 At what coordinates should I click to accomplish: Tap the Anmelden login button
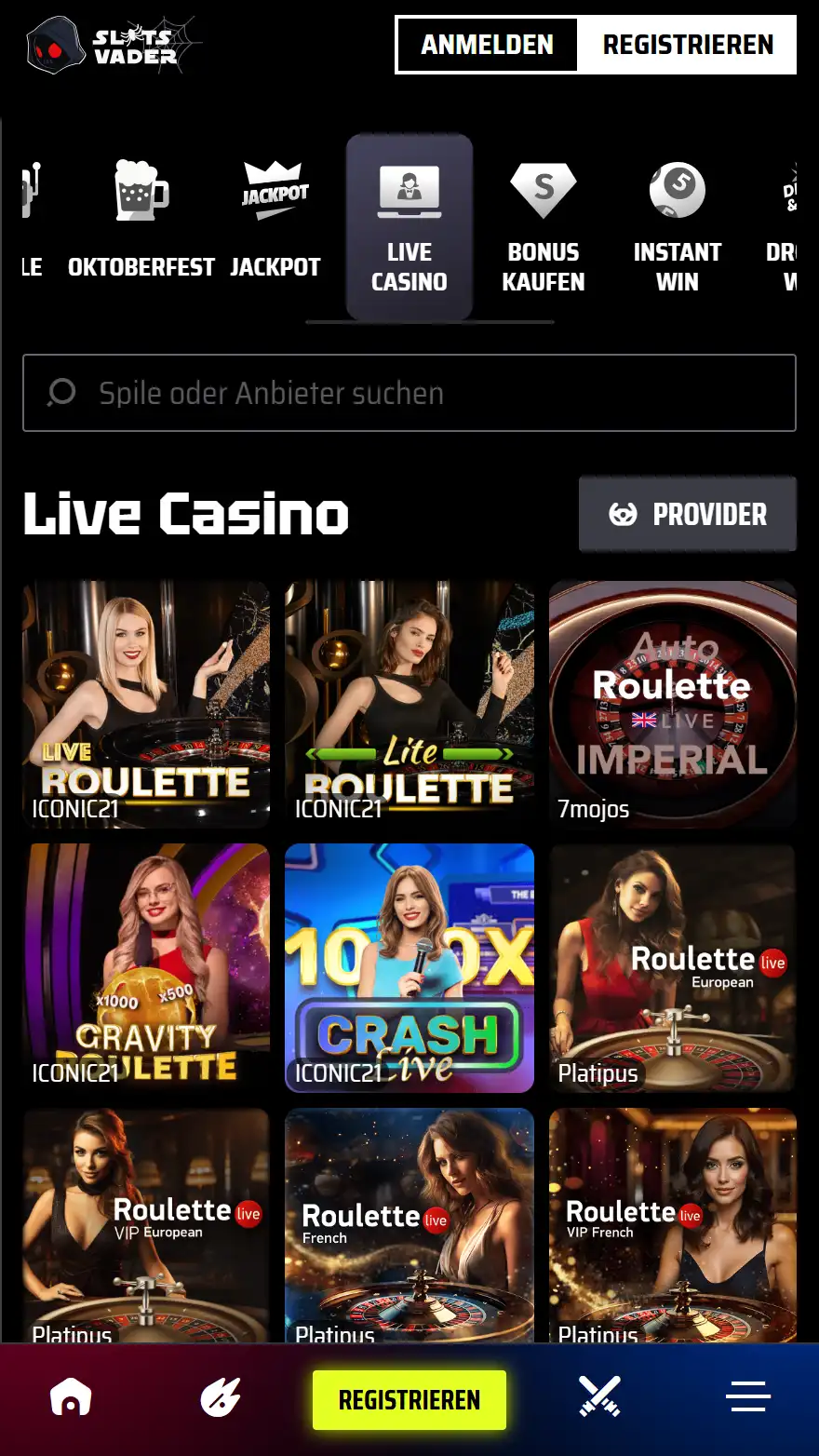(487, 45)
